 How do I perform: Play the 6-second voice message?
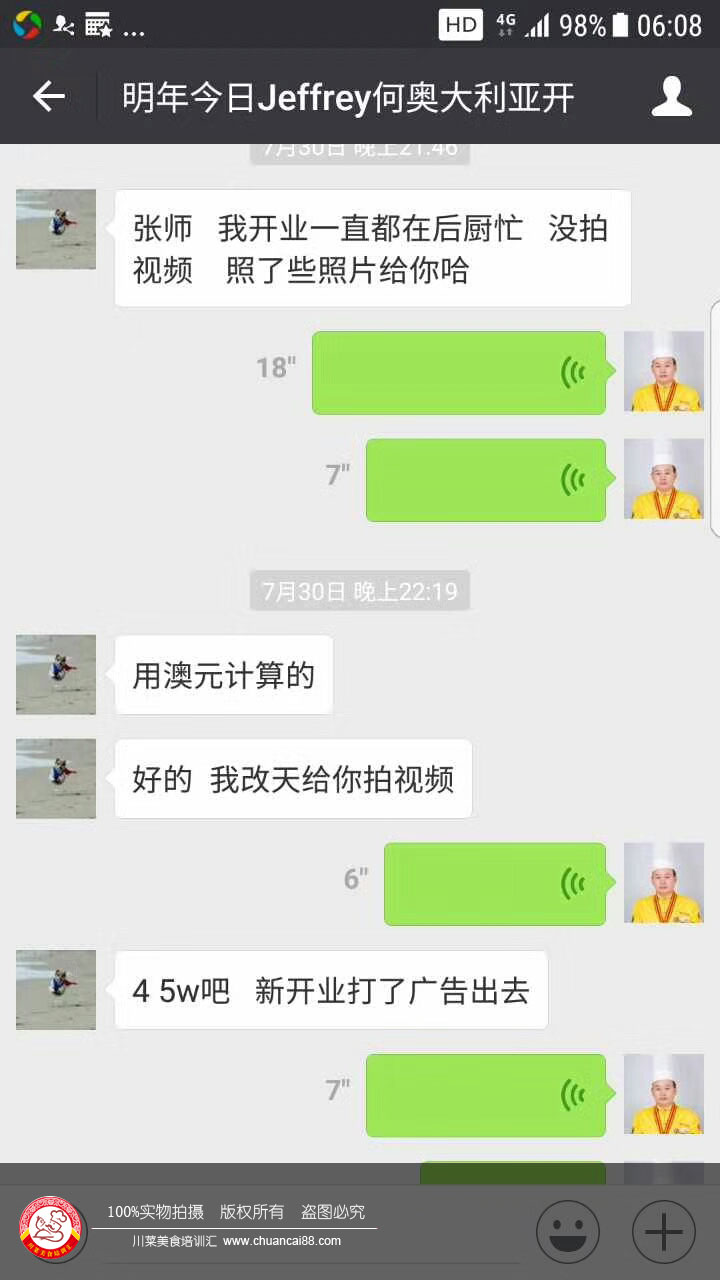pyautogui.click(x=495, y=884)
